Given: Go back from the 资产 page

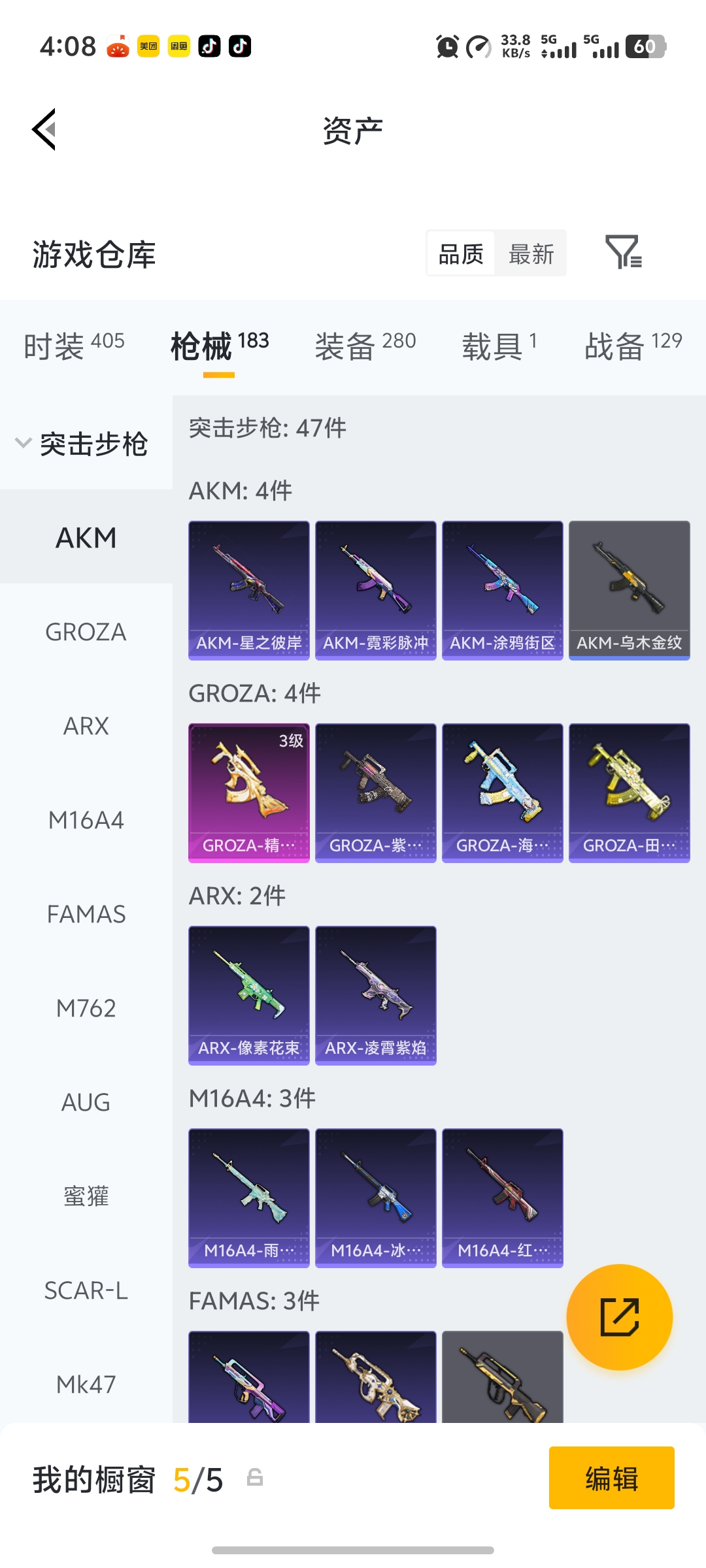Looking at the screenshot, I should (x=44, y=129).
